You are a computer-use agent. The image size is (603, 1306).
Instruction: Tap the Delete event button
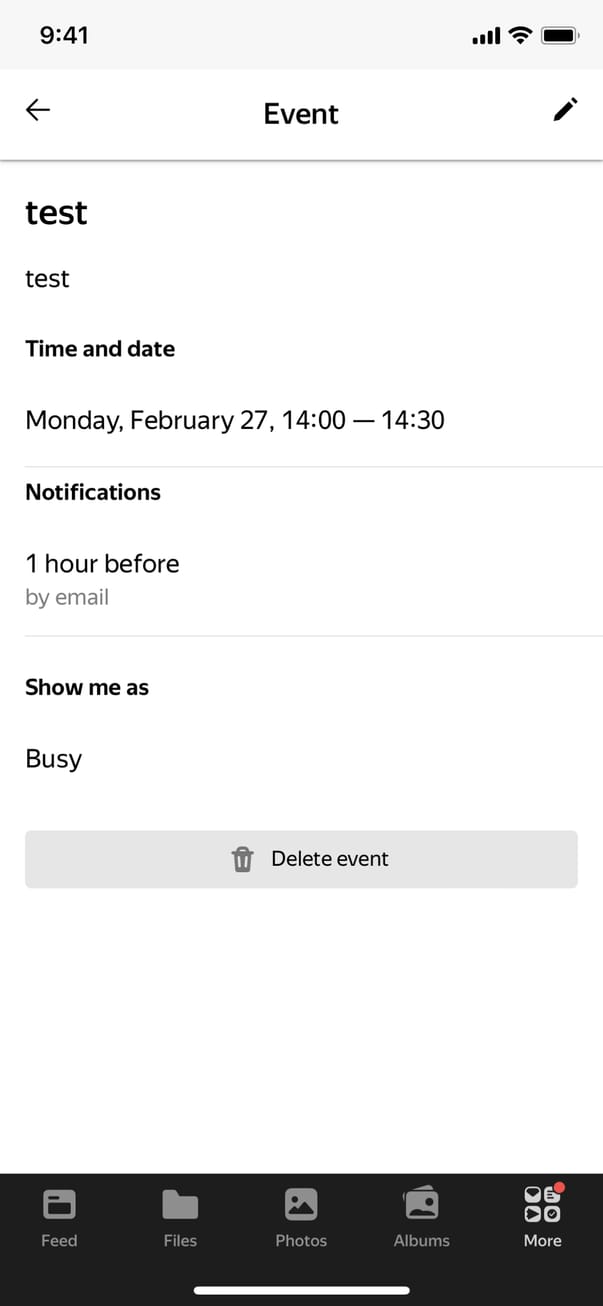coord(301,859)
